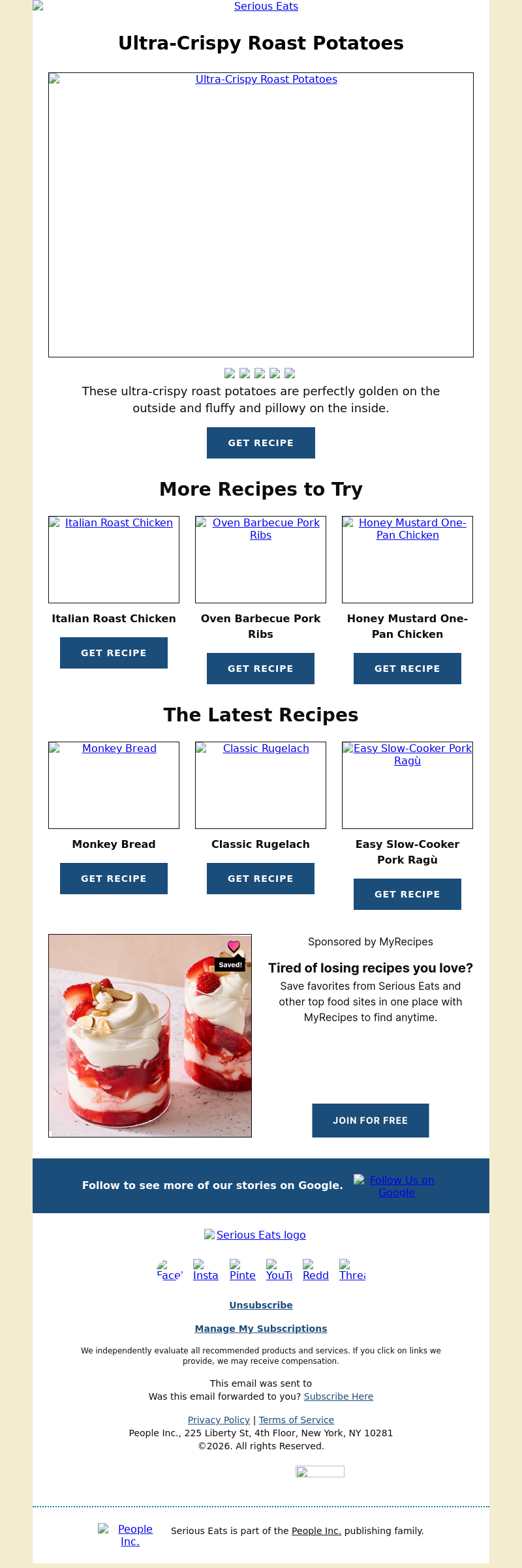Tap the Subscribe Here link
522x1568 pixels.
(338, 1396)
